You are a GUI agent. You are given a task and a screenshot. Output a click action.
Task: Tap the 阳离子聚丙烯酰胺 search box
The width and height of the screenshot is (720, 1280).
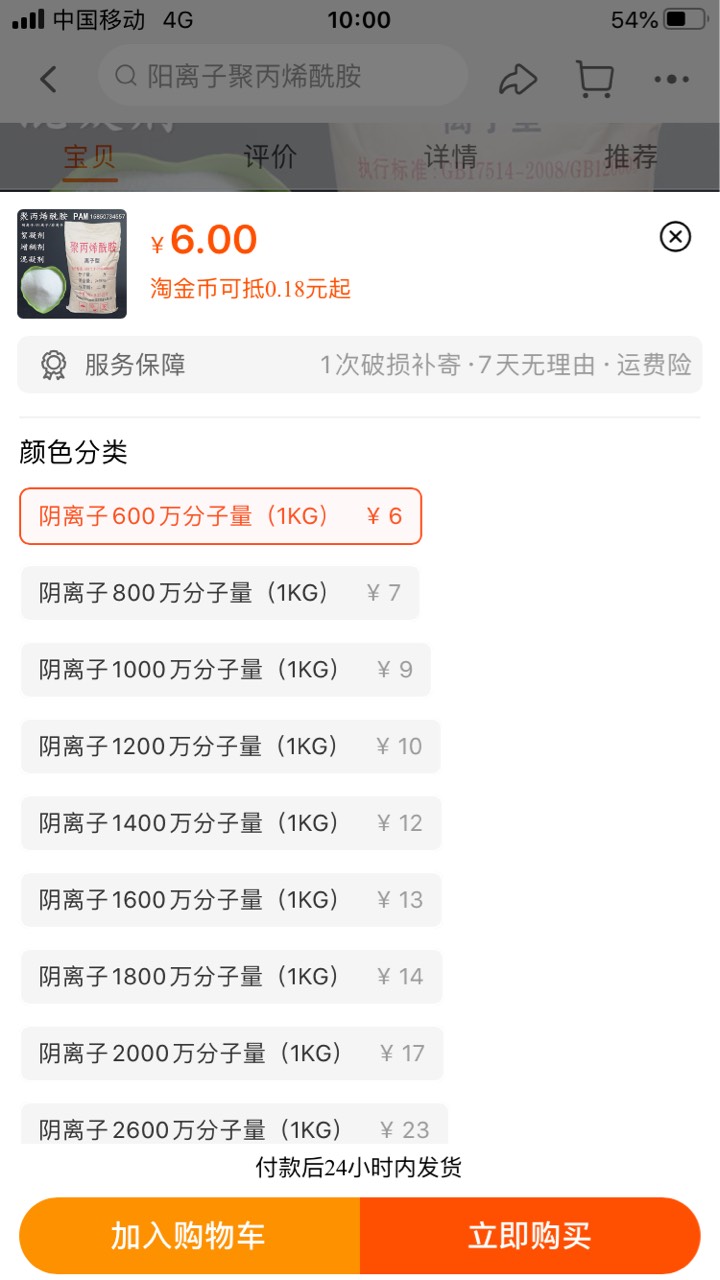[x=283, y=76]
